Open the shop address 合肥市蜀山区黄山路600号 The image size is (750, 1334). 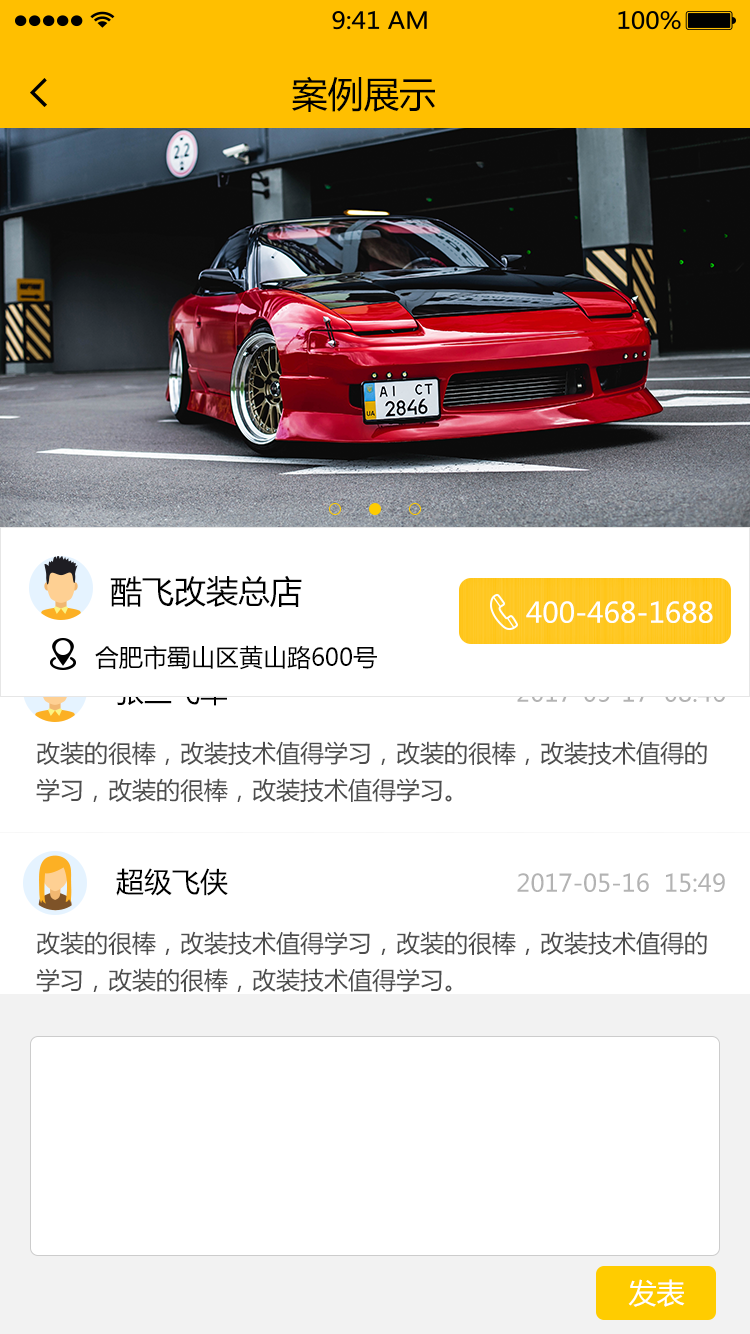(235, 657)
